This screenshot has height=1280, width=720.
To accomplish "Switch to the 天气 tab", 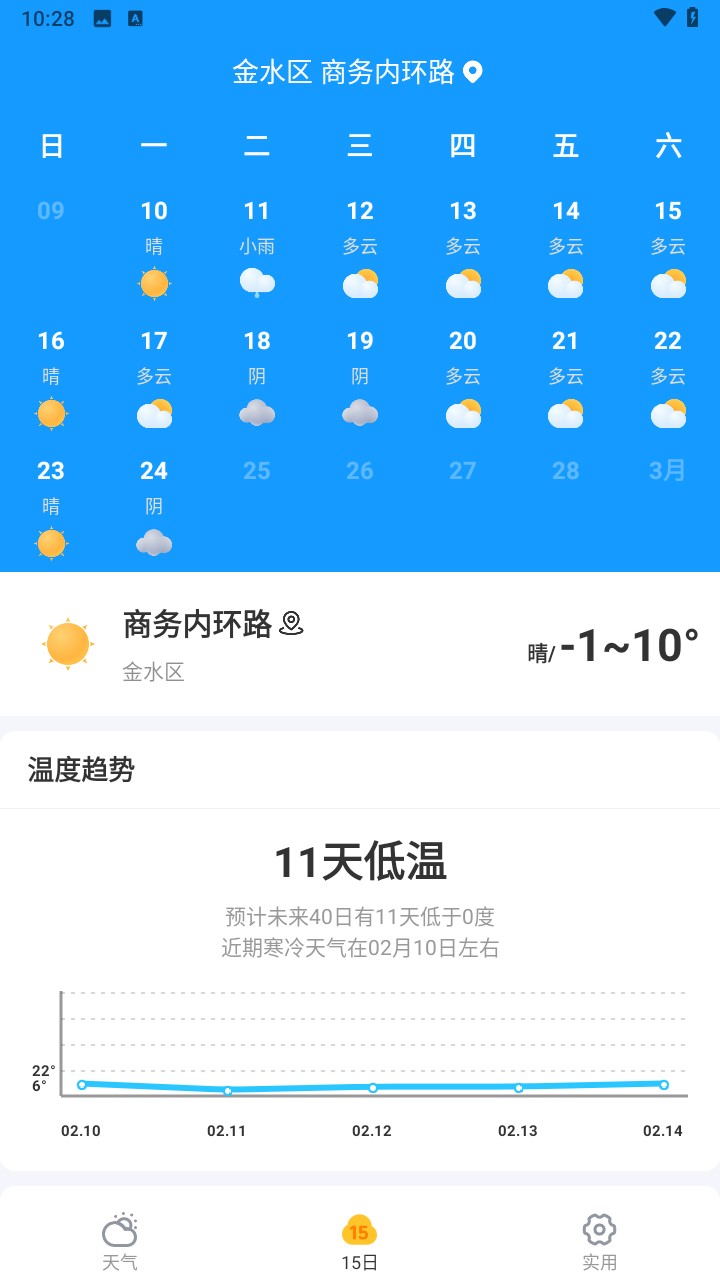I will [x=121, y=1240].
